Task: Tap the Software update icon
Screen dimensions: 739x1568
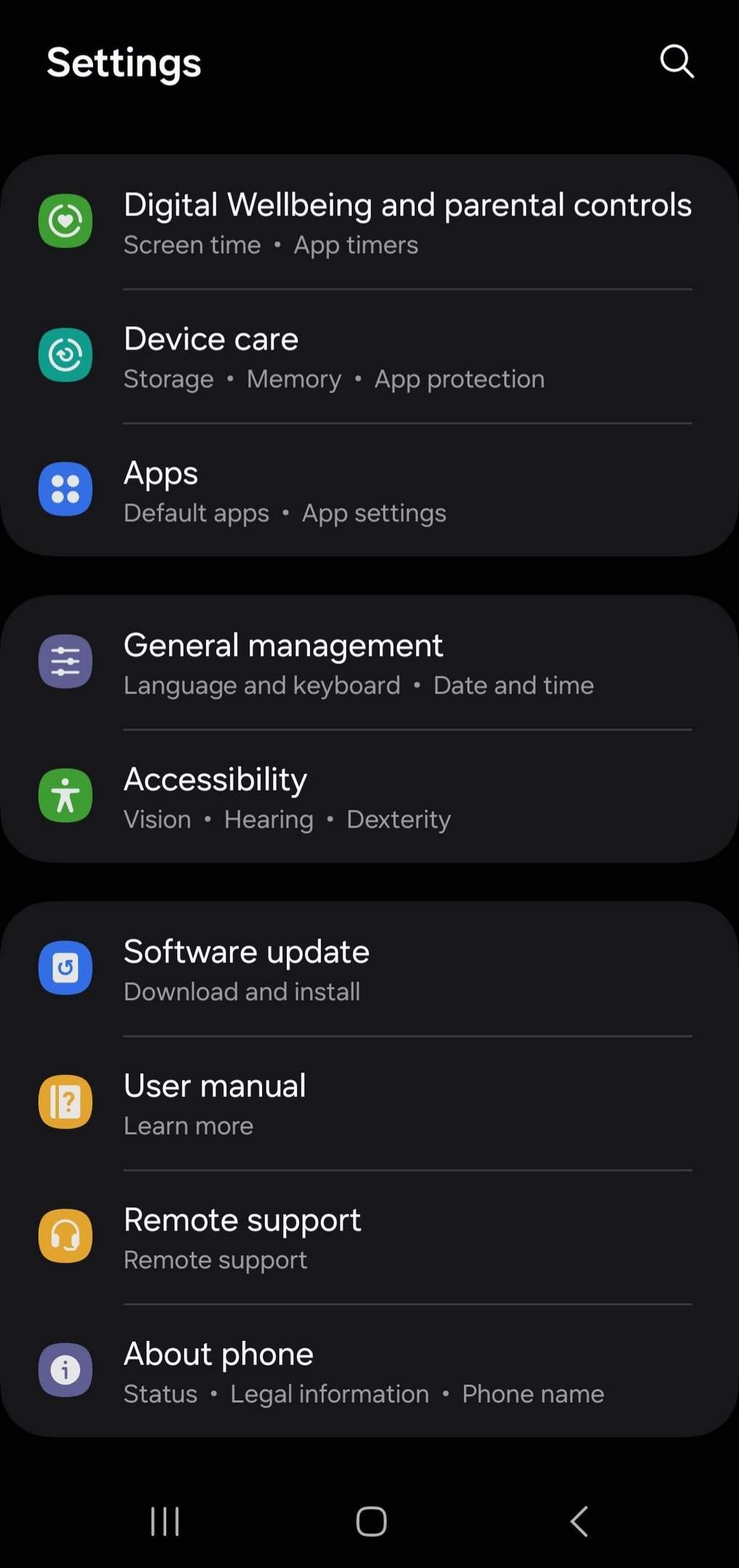Action: (65, 968)
